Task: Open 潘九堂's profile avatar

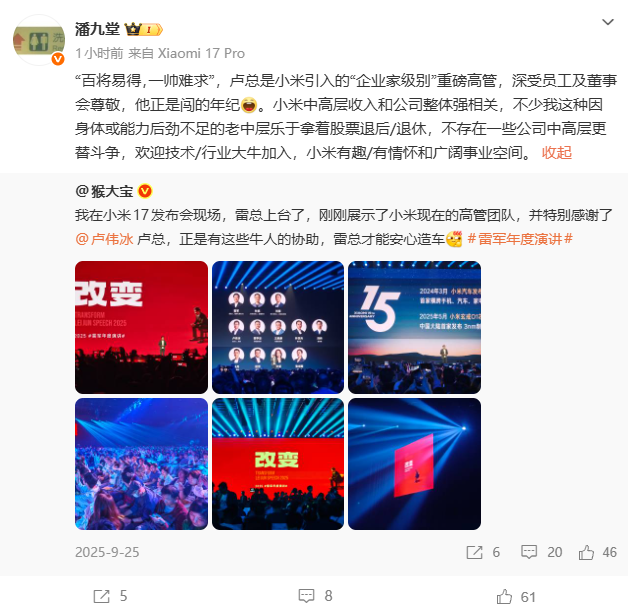Action: tap(40, 39)
